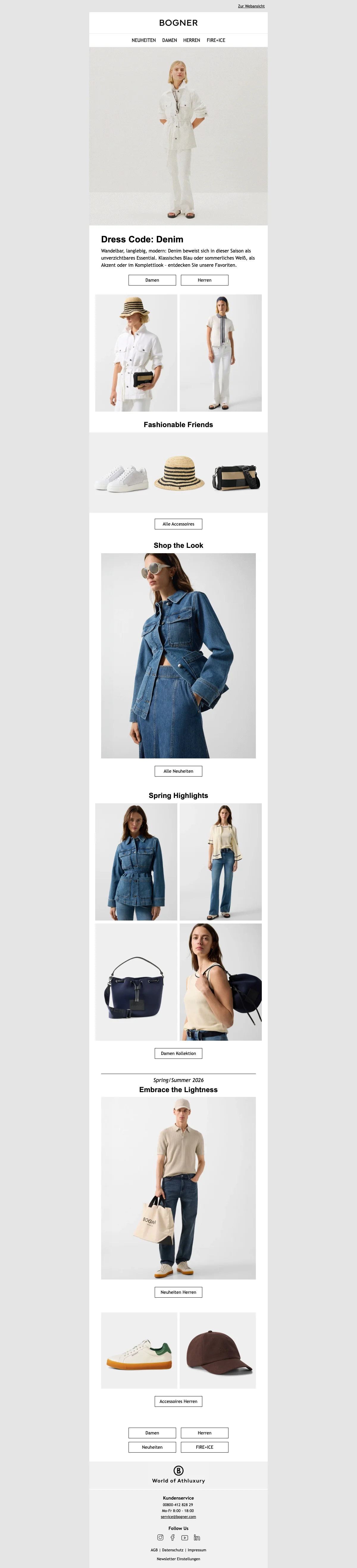Tap Herren button under Dress Code: Denim
The image size is (357, 1568).
tap(204, 280)
